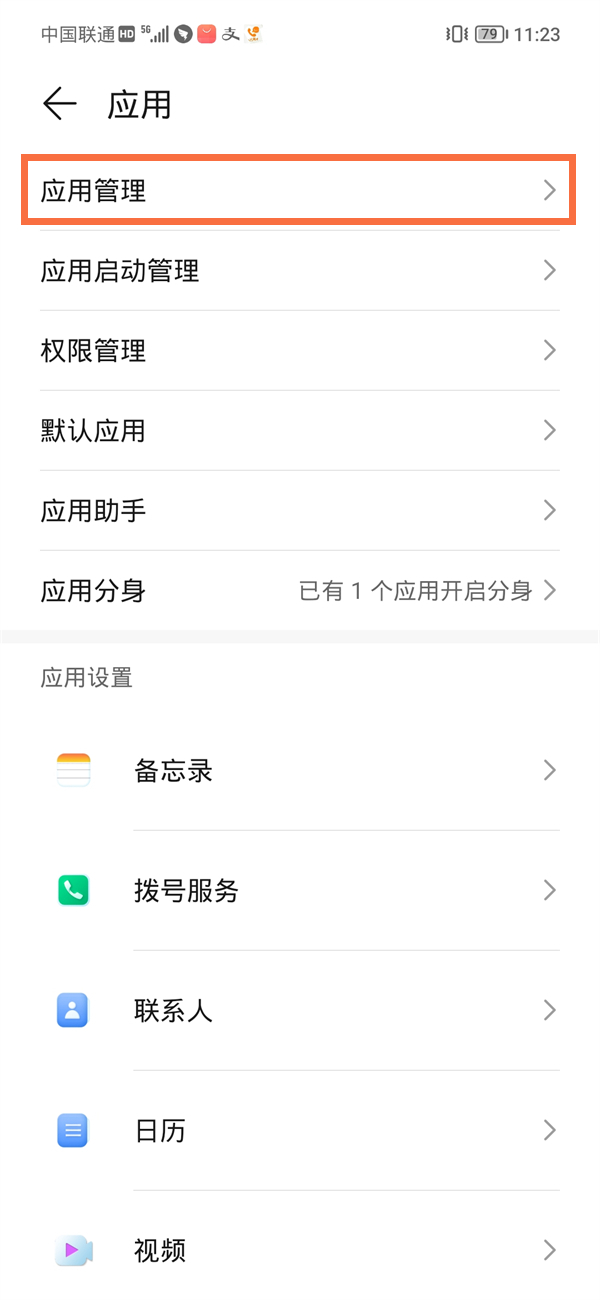Open 联系人 app settings
Screen dimensions: 600x1300
(x=300, y=1010)
